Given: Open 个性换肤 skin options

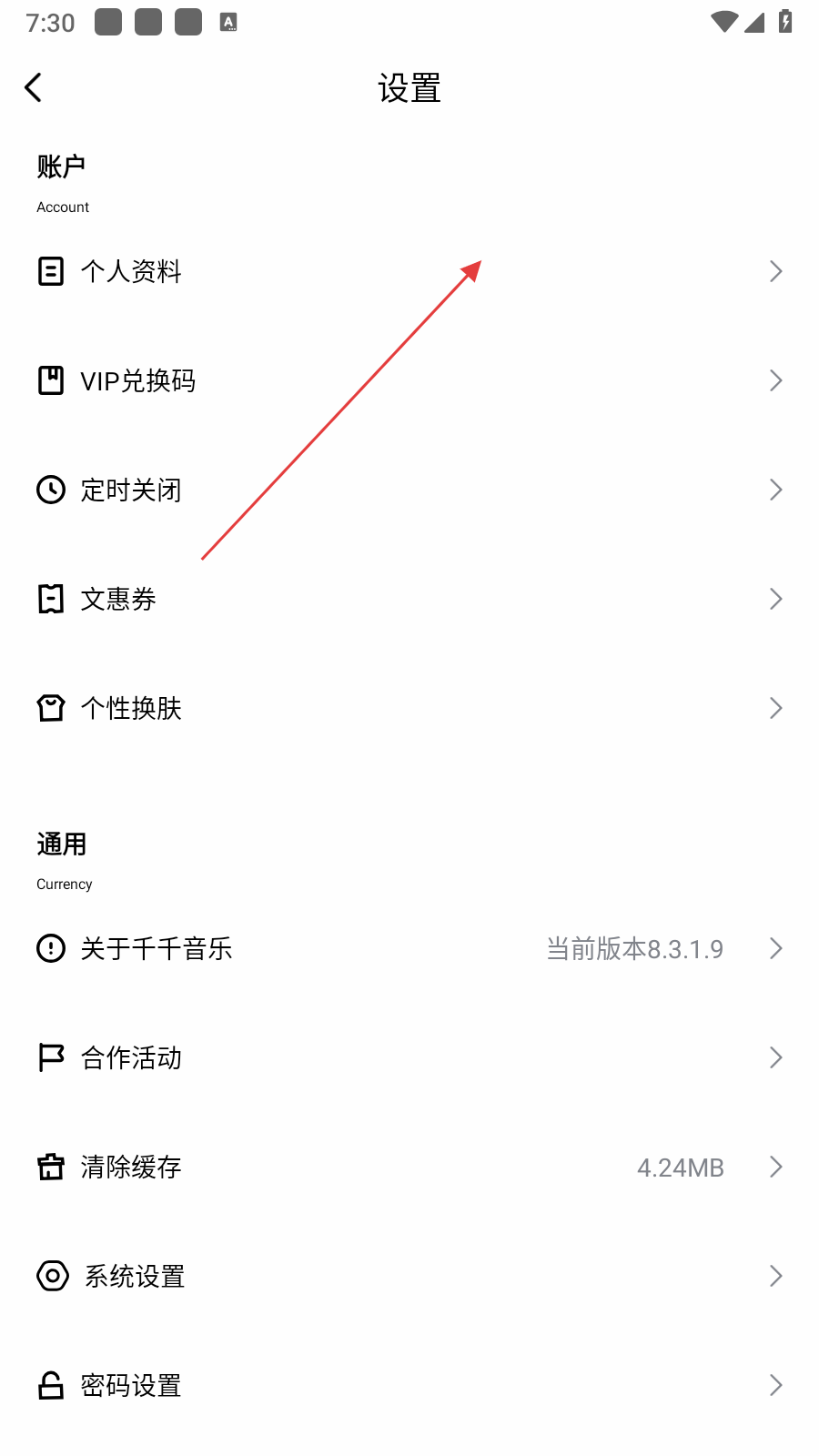Looking at the screenshot, I should (132, 708).
